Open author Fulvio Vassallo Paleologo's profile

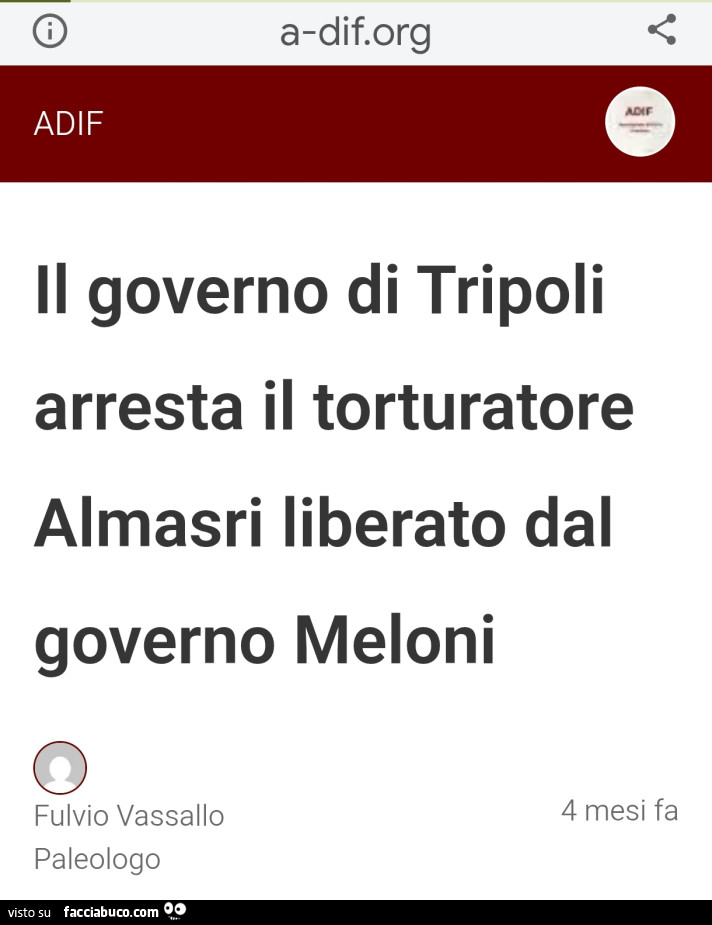[129, 816]
